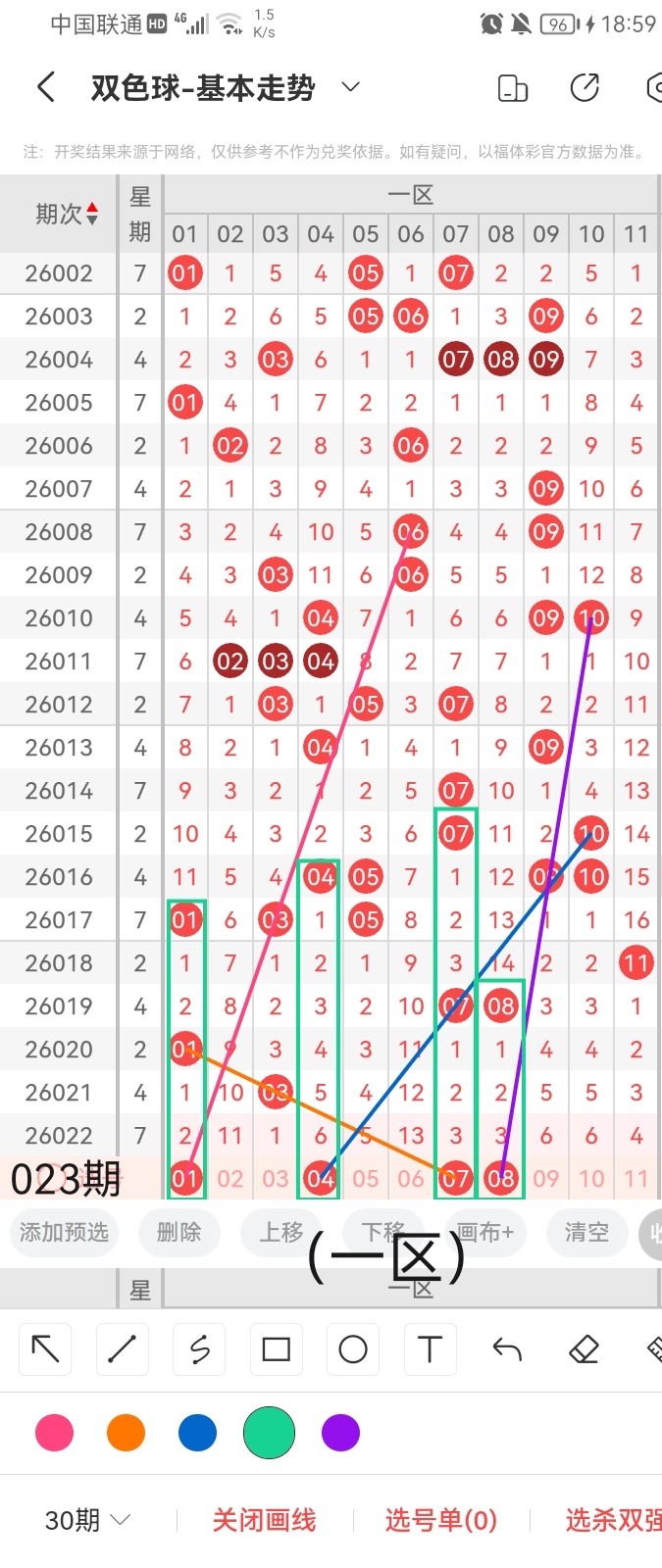Select the eraser tool
This screenshot has width=662, height=1568.
[x=584, y=1349]
